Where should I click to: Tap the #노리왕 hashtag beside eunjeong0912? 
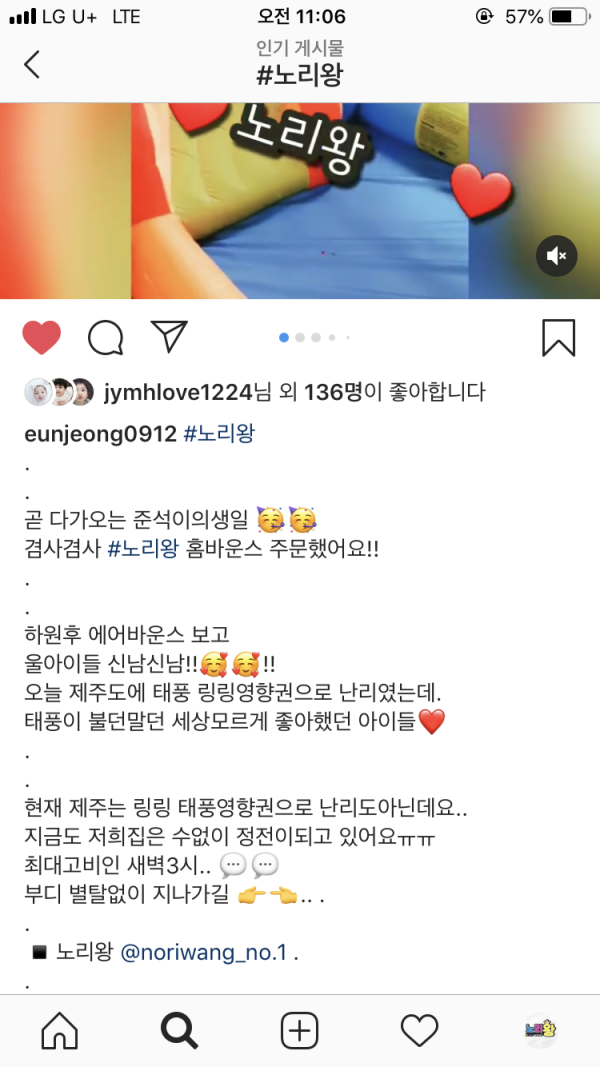220,435
